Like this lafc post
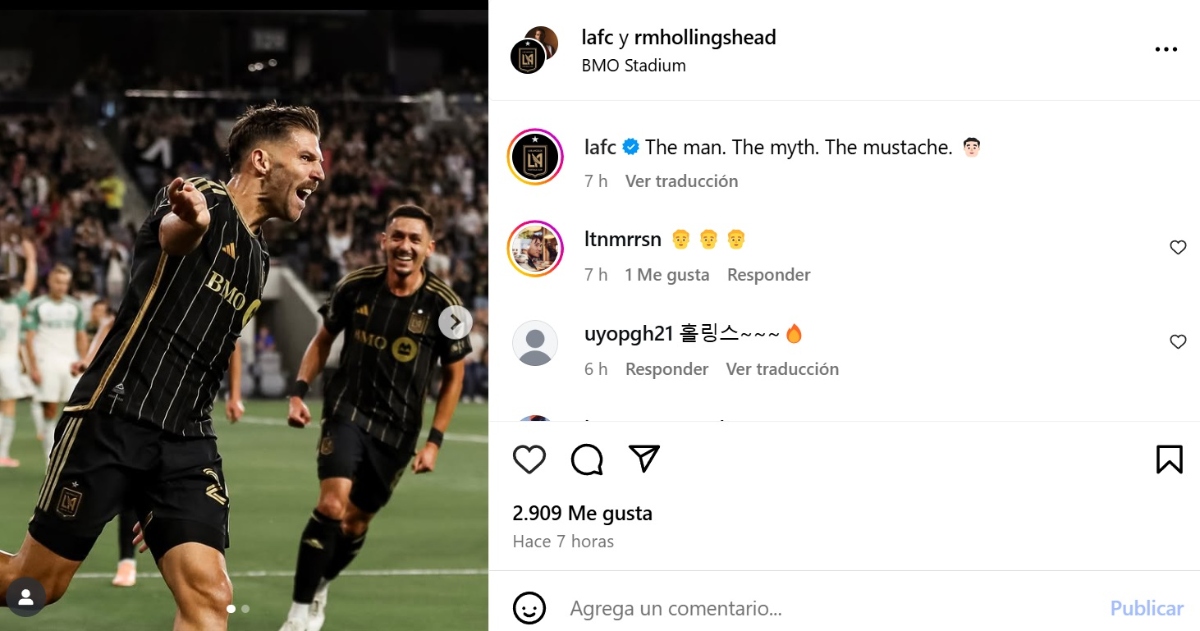 529,459
